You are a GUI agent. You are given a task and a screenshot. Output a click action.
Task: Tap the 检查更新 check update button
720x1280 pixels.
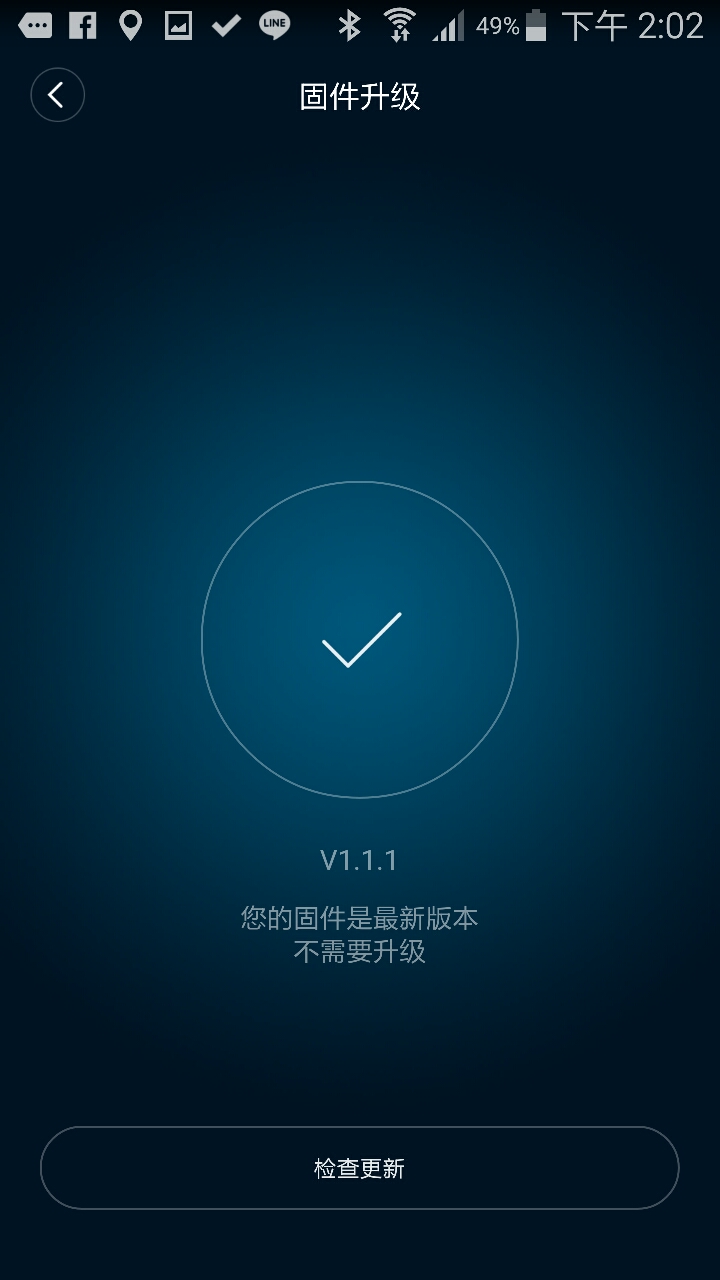coord(359,1168)
